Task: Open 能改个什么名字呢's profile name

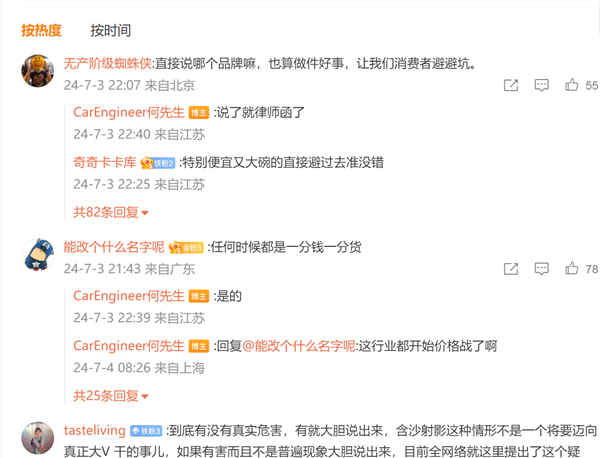Action: click(x=113, y=246)
